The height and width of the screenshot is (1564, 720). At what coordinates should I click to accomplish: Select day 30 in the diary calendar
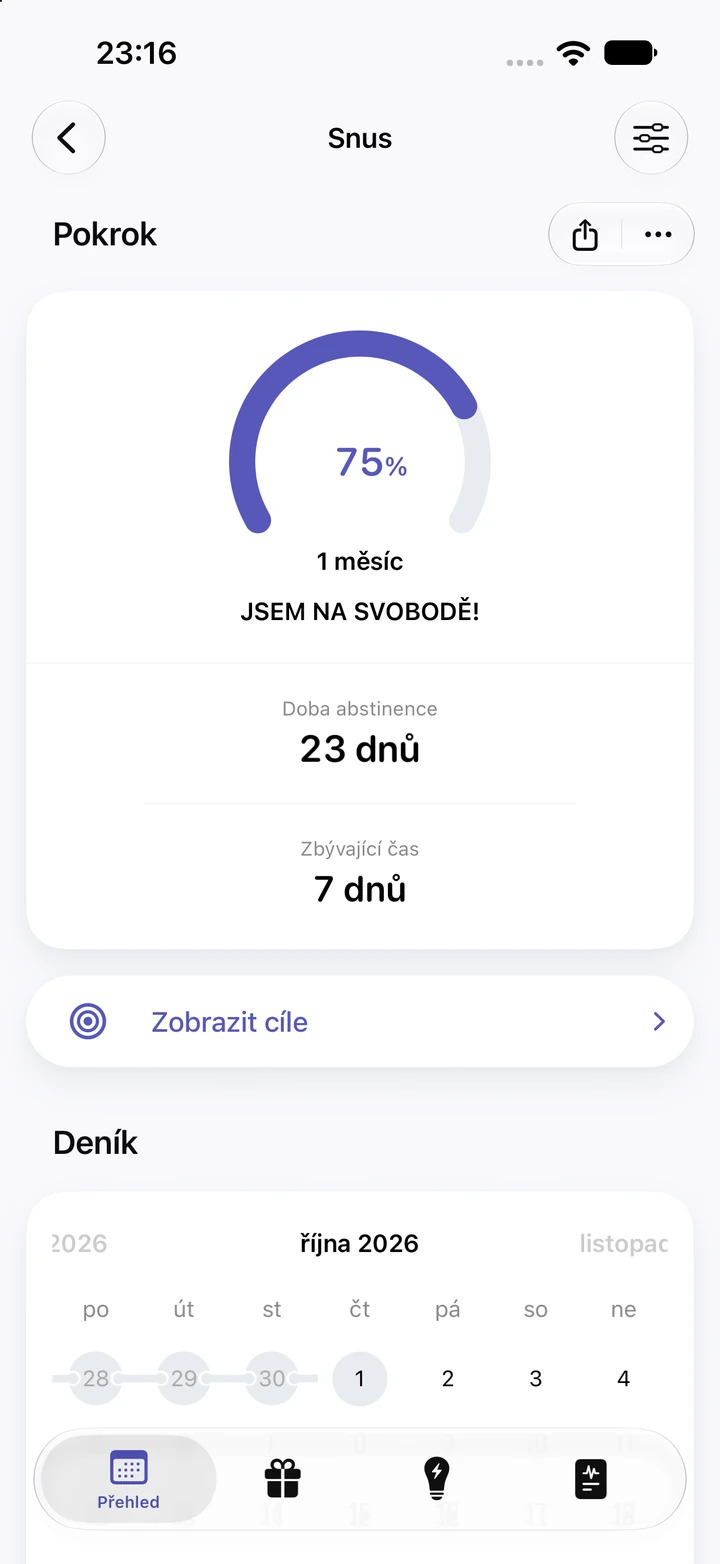[272, 1379]
